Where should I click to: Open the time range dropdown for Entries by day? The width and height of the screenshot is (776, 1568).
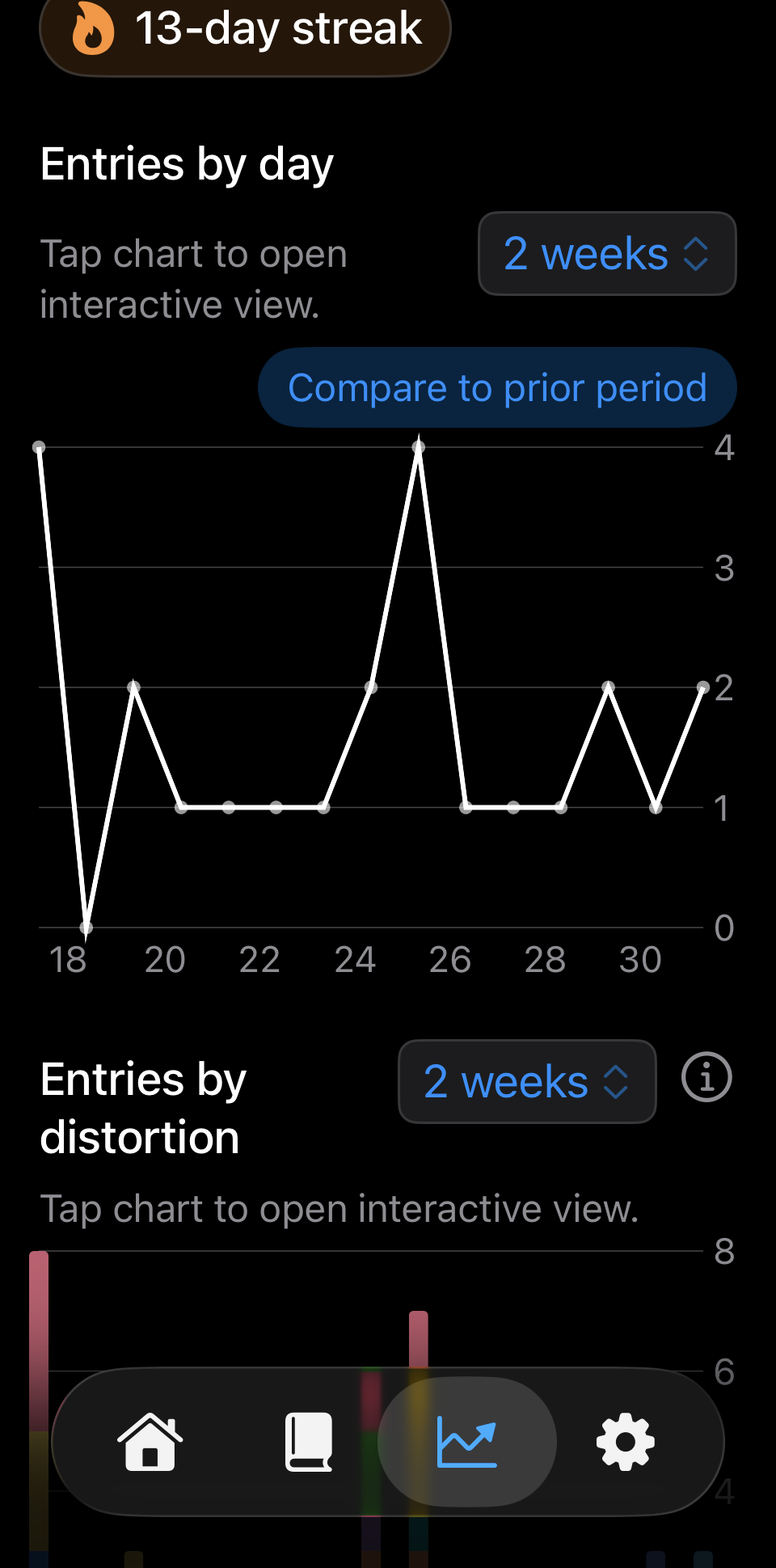pos(606,254)
